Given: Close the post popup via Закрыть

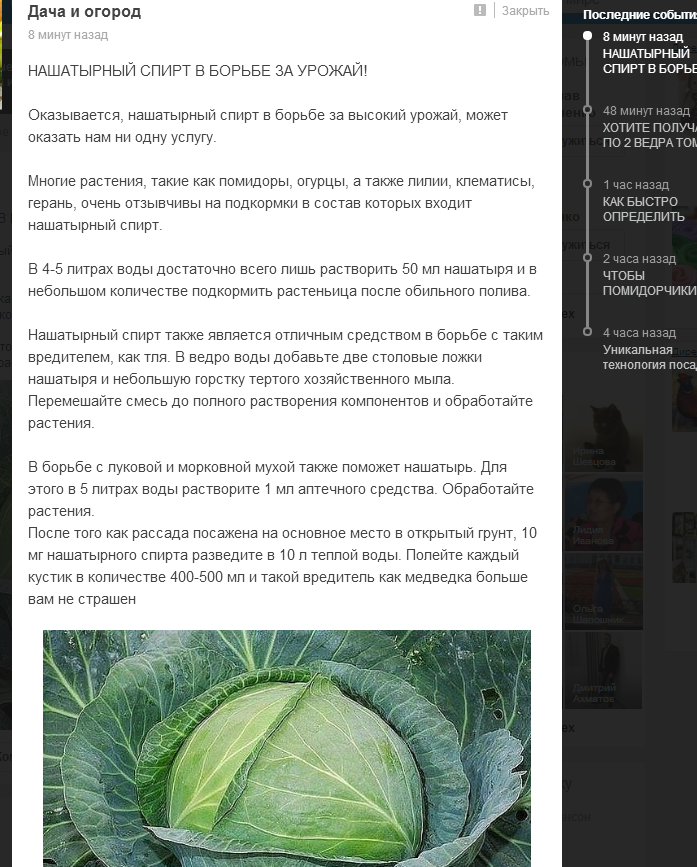Looking at the screenshot, I should (x=525, y=11).
